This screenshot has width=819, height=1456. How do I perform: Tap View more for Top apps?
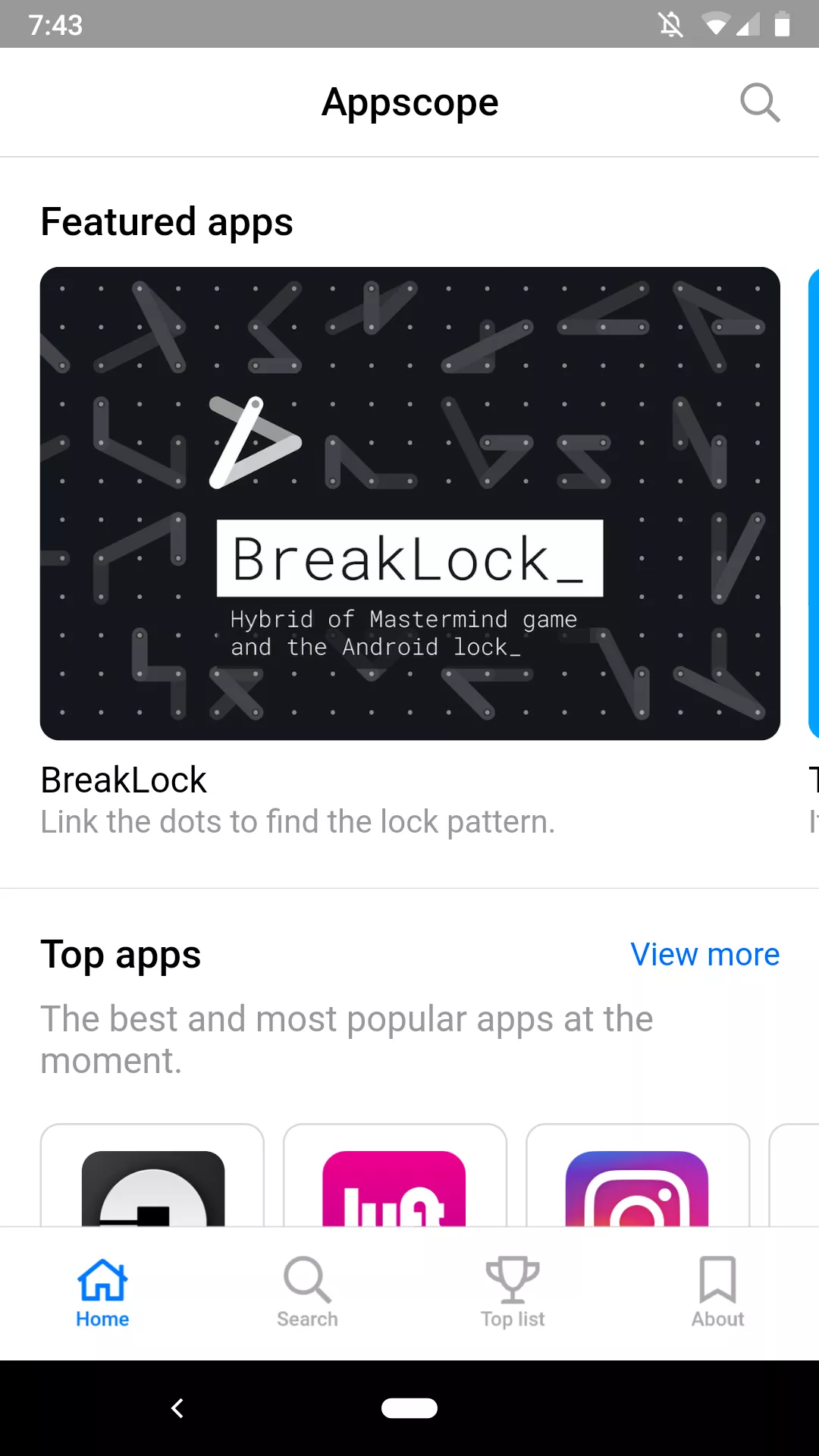pos(705,954)
